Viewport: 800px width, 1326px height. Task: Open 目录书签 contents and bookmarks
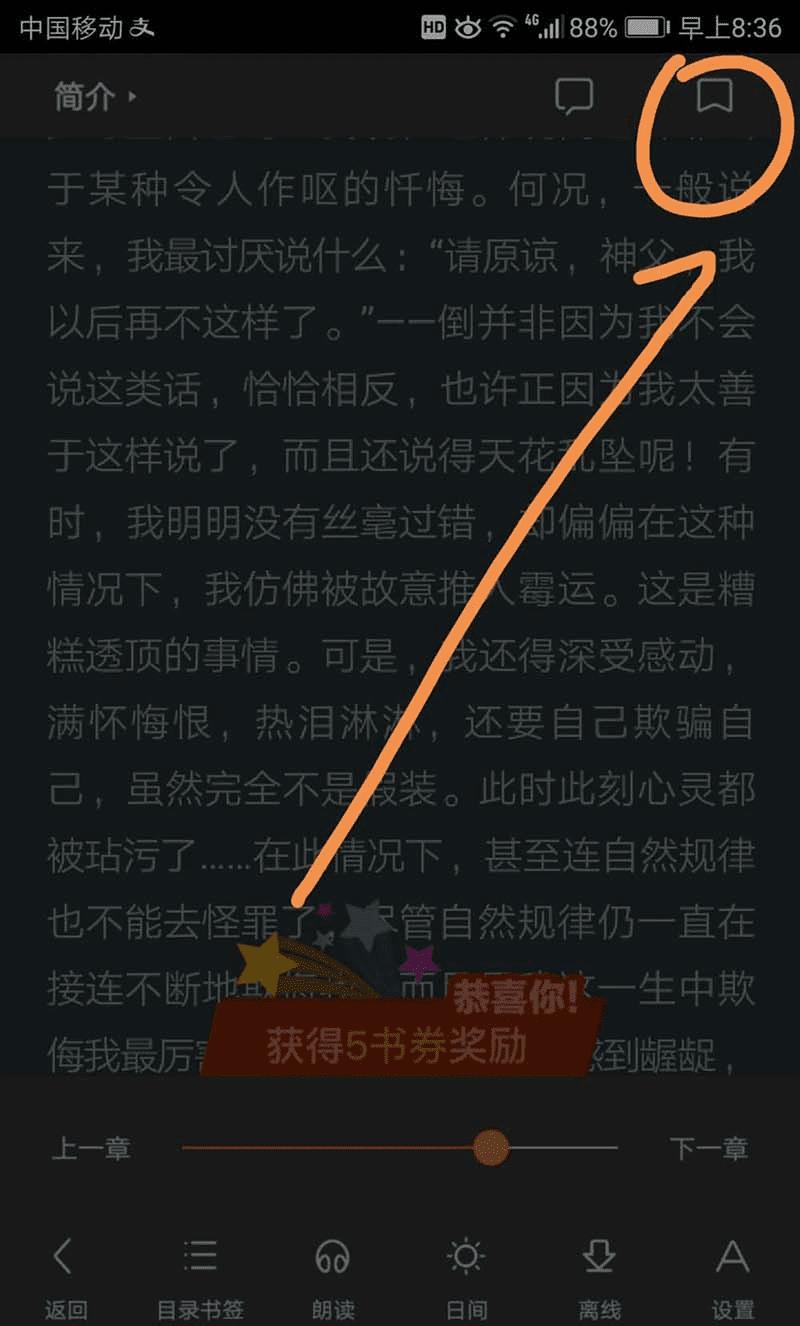[200, 1275]
